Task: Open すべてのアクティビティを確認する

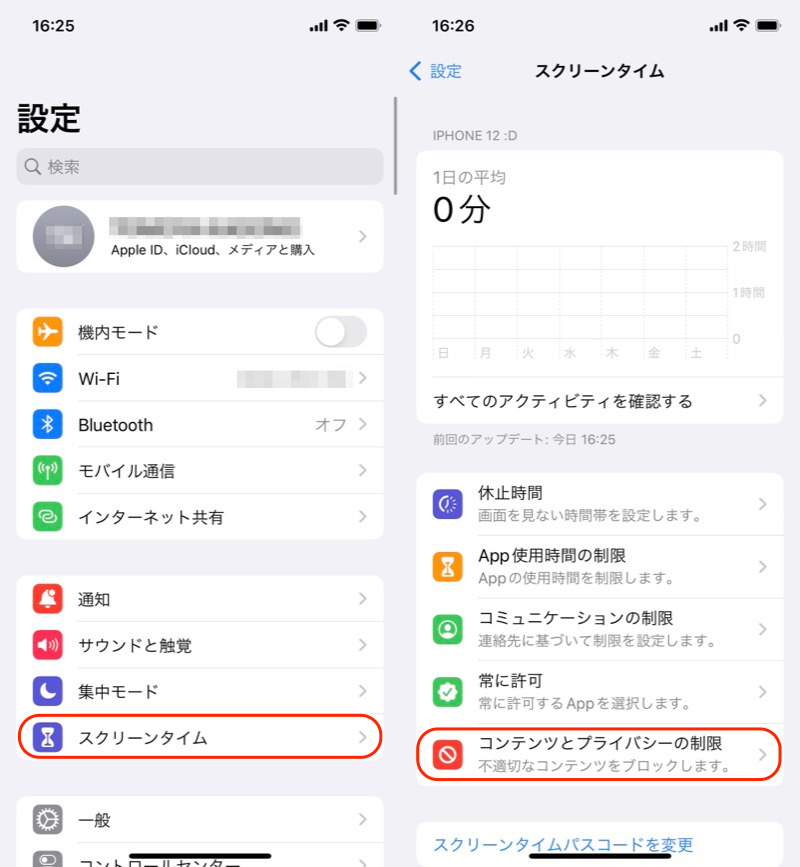Action: point(600,401)
